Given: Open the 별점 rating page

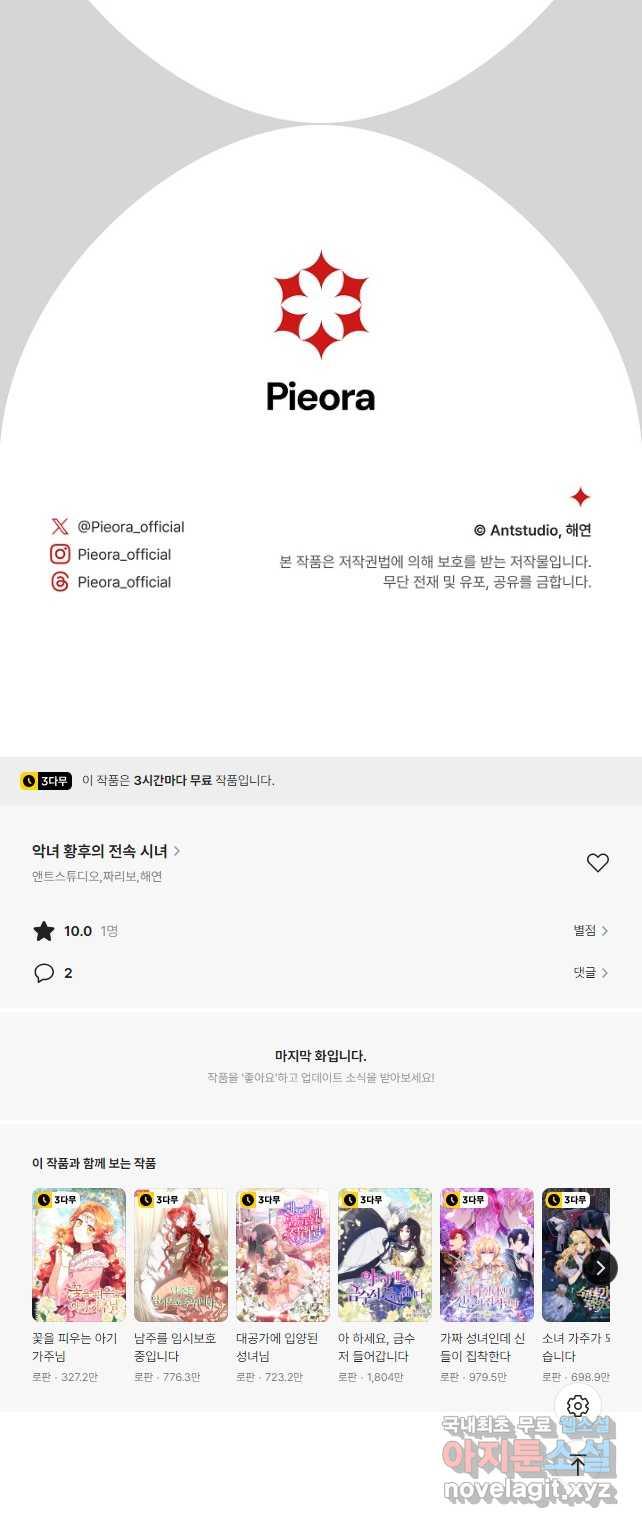Looking at the screenshot, I should pyautogui.click(x=590, y=931).
